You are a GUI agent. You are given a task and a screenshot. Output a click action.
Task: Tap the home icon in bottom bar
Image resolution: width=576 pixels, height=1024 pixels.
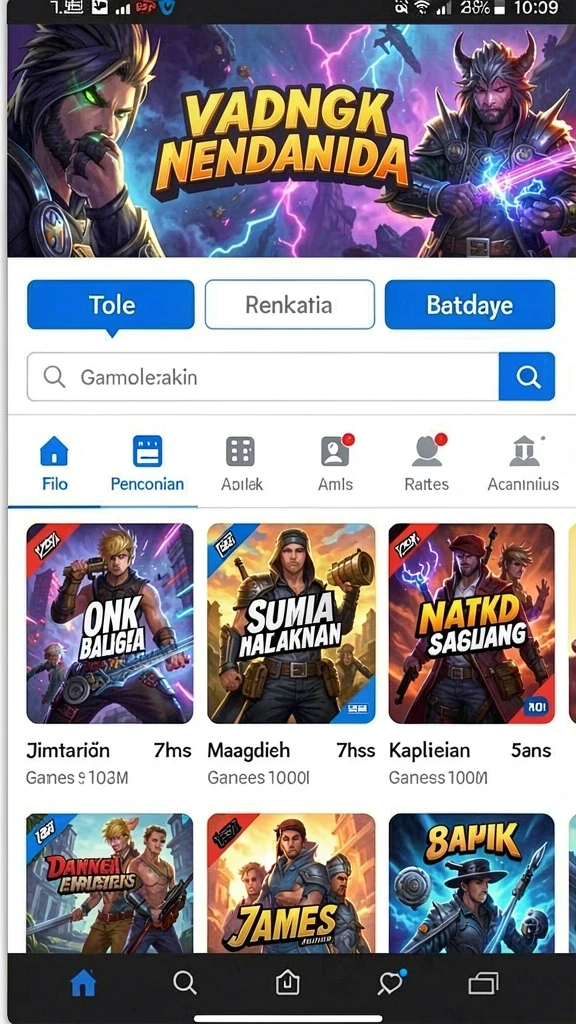pyautogui.click(x=83, y=983)
